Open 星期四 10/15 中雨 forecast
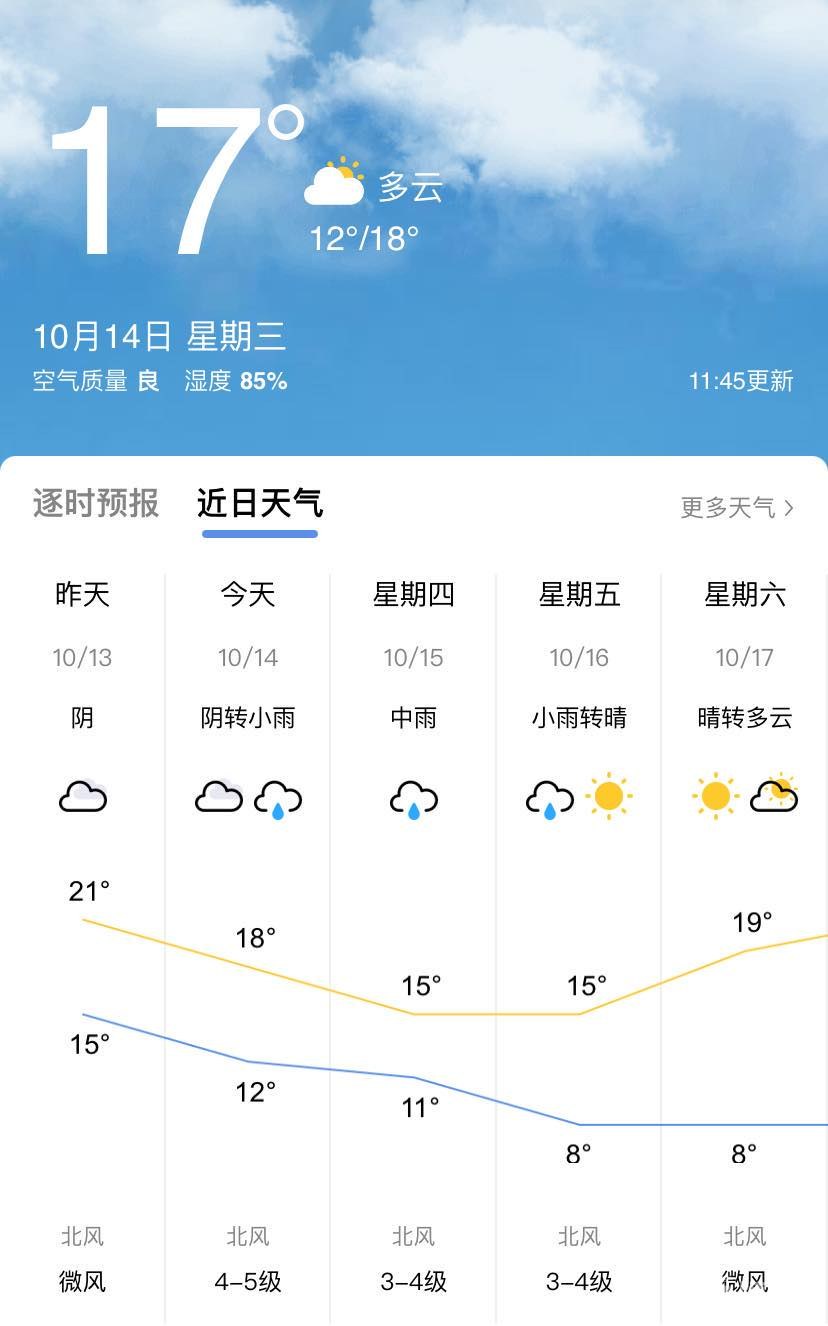Viewport: 828px width, 1326px height. [x=414, y=717]
